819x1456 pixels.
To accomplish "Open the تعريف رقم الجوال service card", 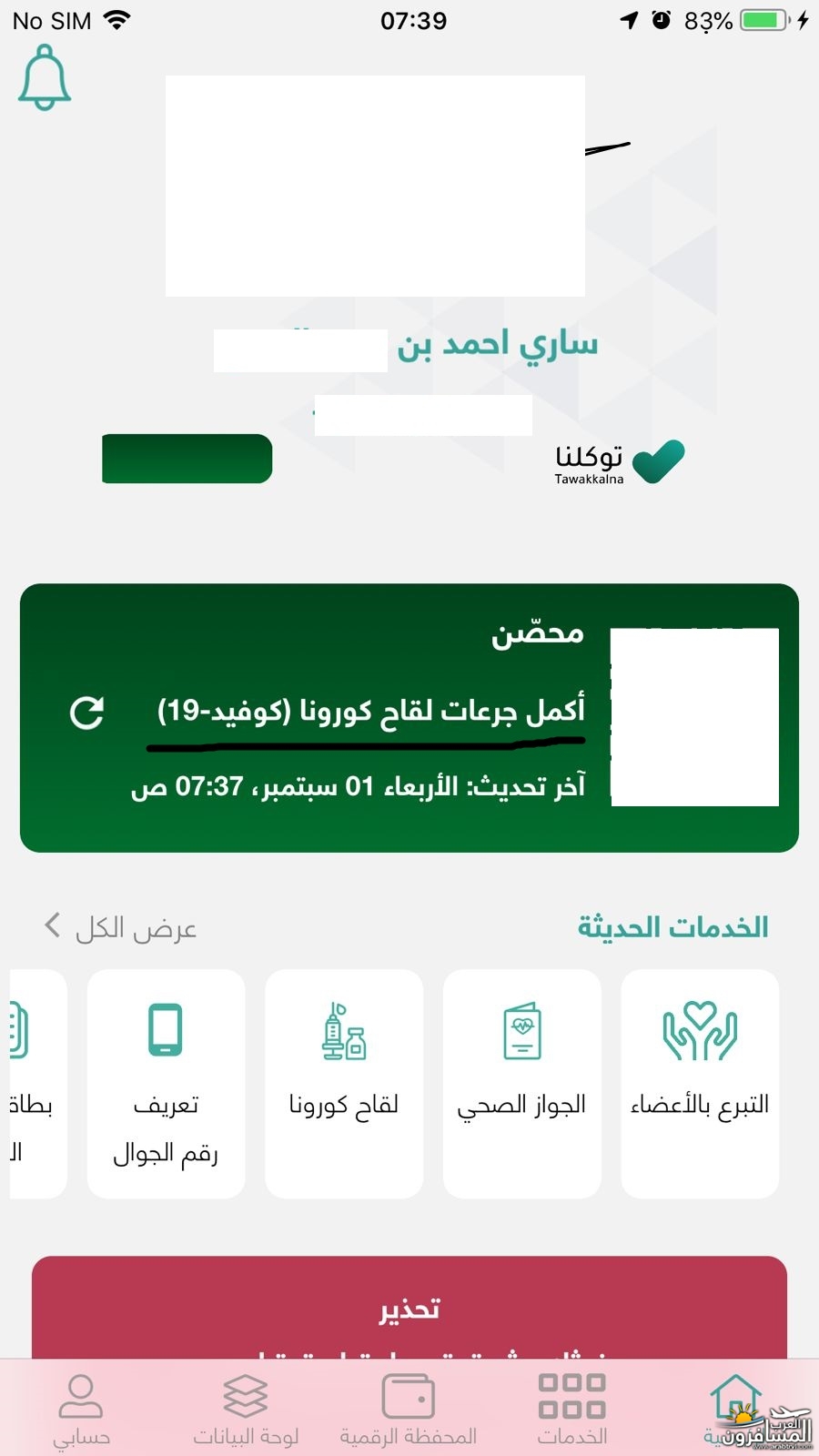I will pos(166,1083).
